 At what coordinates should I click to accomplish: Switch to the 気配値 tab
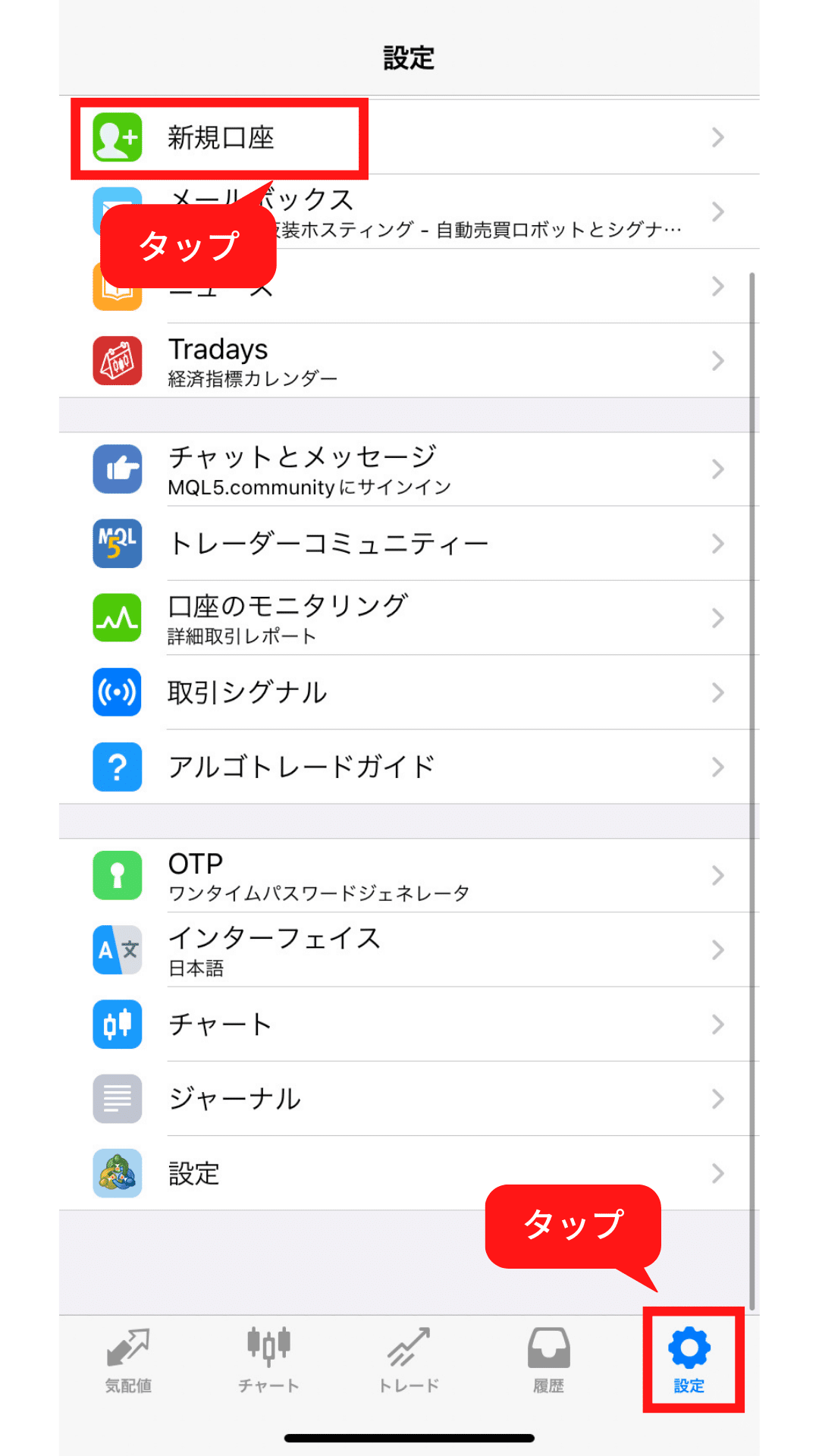click(x=128, y=1360)
